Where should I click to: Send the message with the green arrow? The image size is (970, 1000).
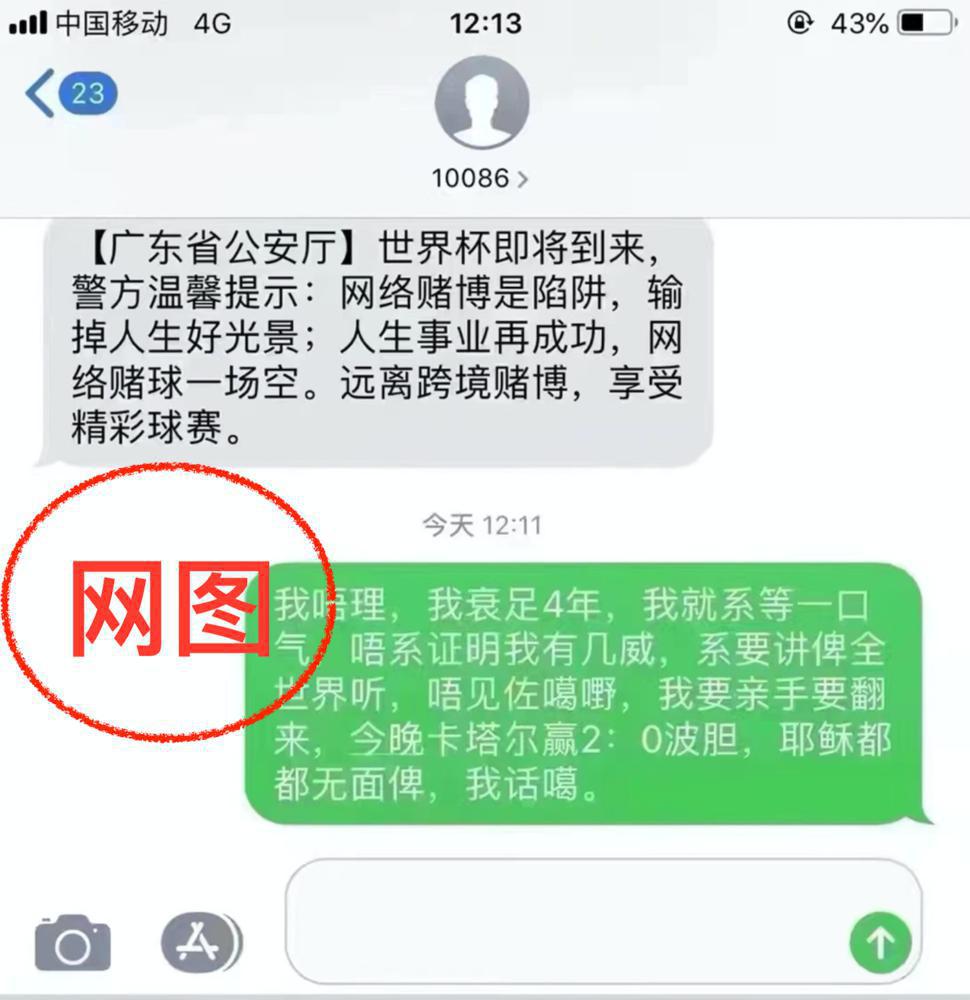(880, 941)
